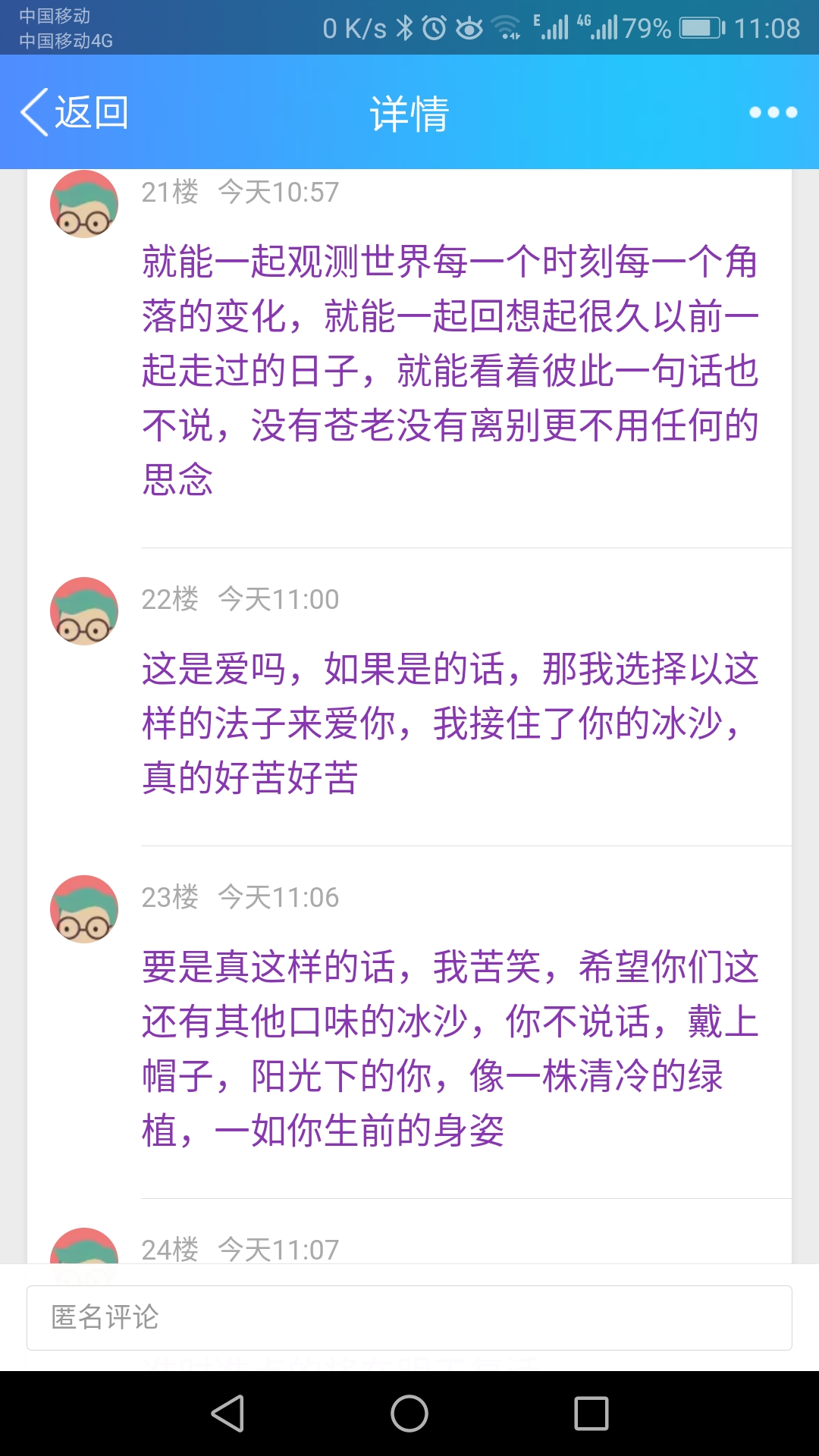The image size is (819, 1456).
Task: Open the avatar on the 22楼 comment
Action: (x=84, y=611)
